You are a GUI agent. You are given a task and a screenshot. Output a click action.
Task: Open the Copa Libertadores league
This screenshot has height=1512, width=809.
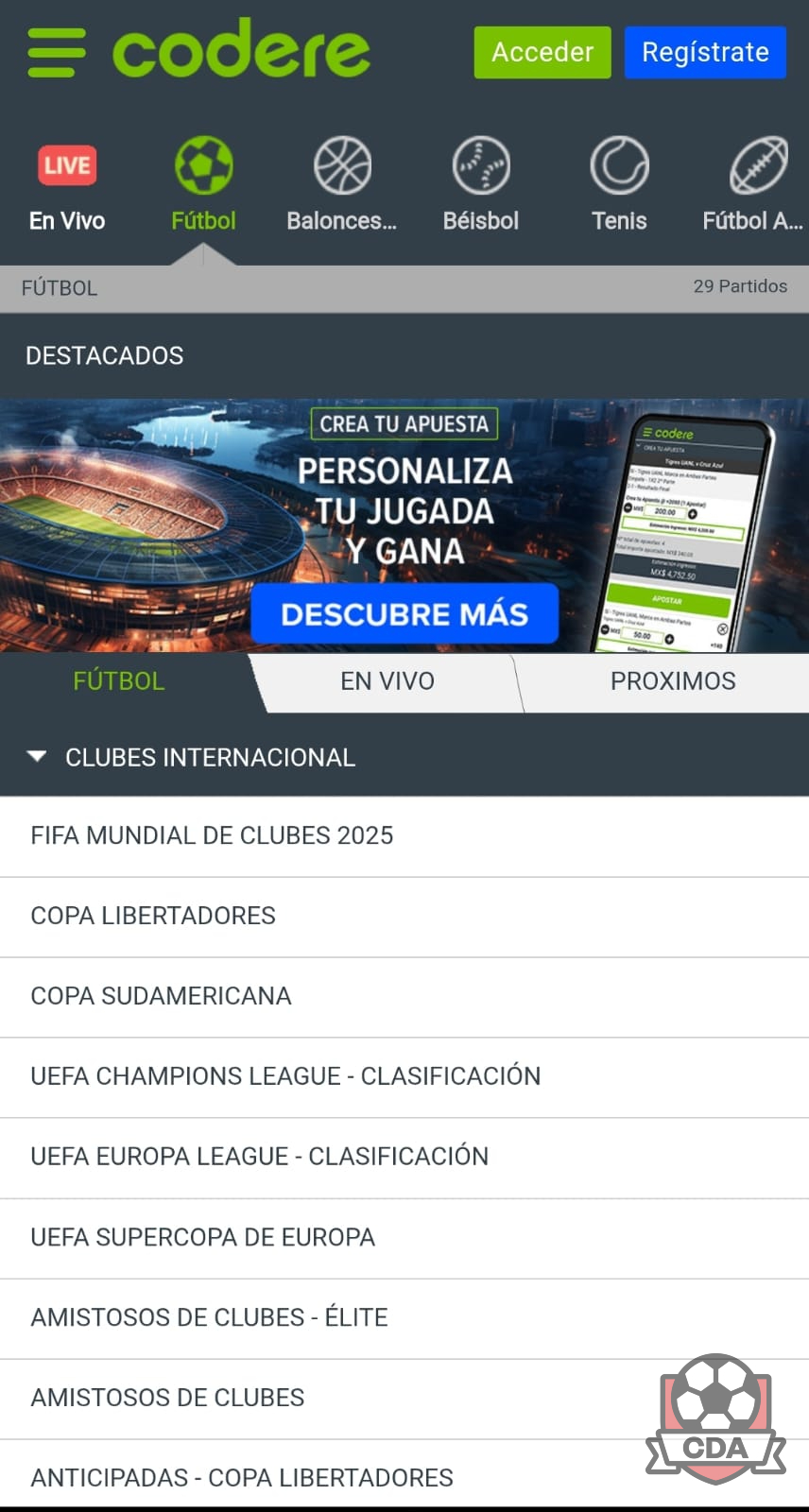pyautogui.click(x=404, y=917)
